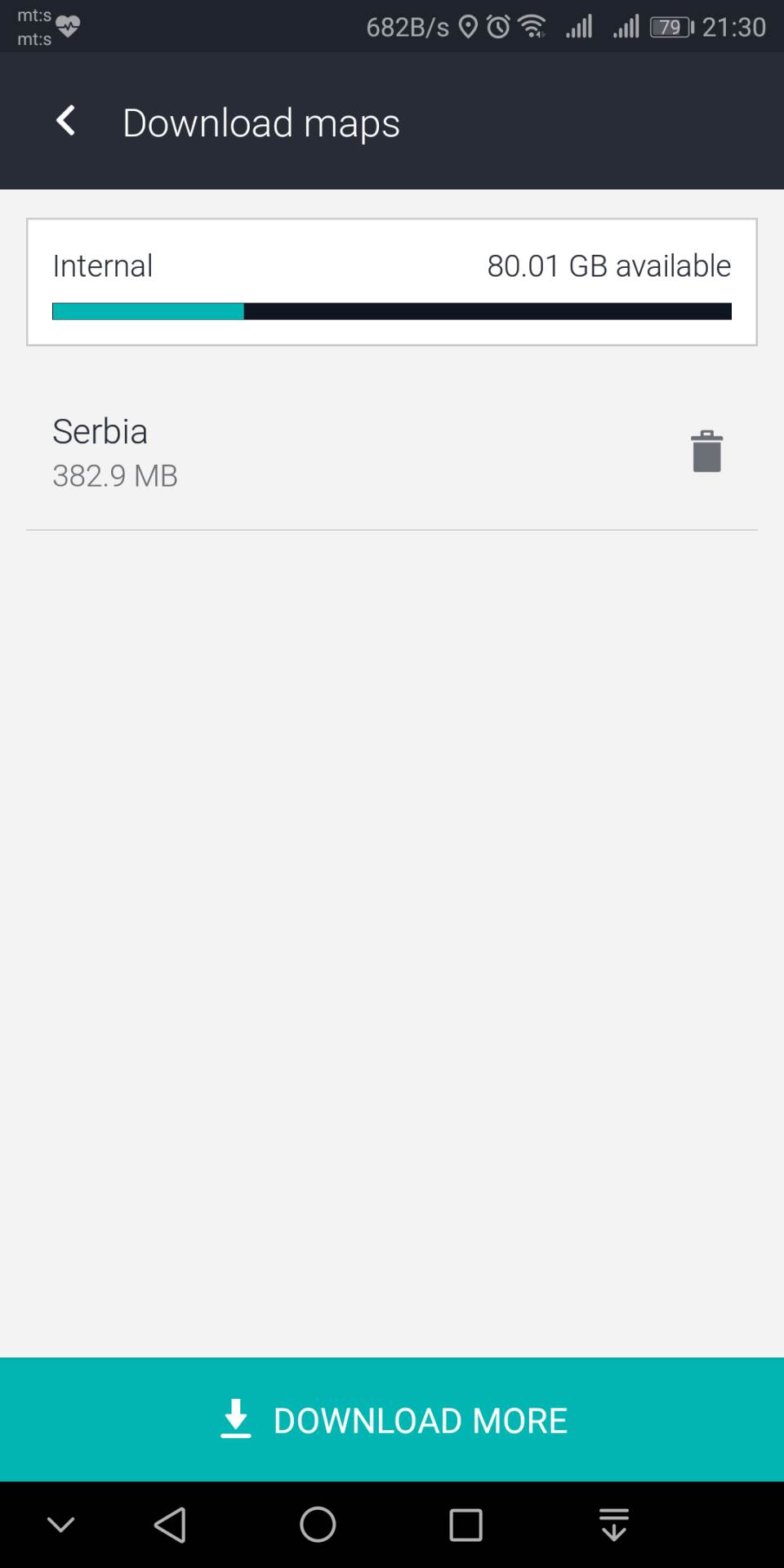Delete the Serbia map using trash icon
Screen dimensions: 784x1568
pos(707,450)
